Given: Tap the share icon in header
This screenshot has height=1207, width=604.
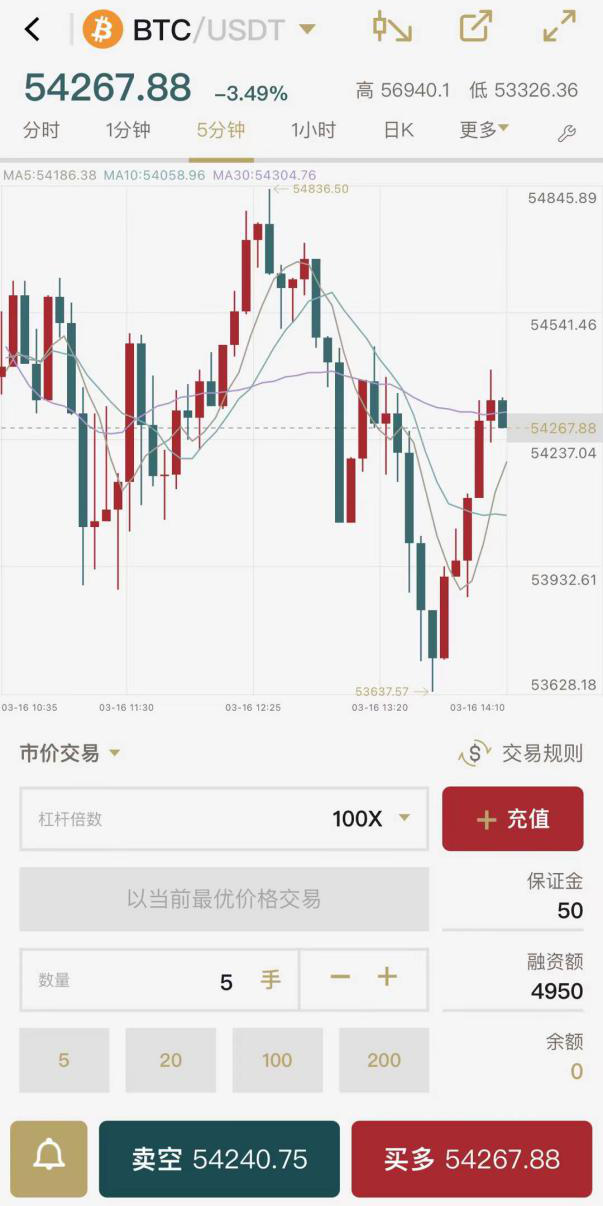Looking at the screenshot, I should [x=475, y=27].
